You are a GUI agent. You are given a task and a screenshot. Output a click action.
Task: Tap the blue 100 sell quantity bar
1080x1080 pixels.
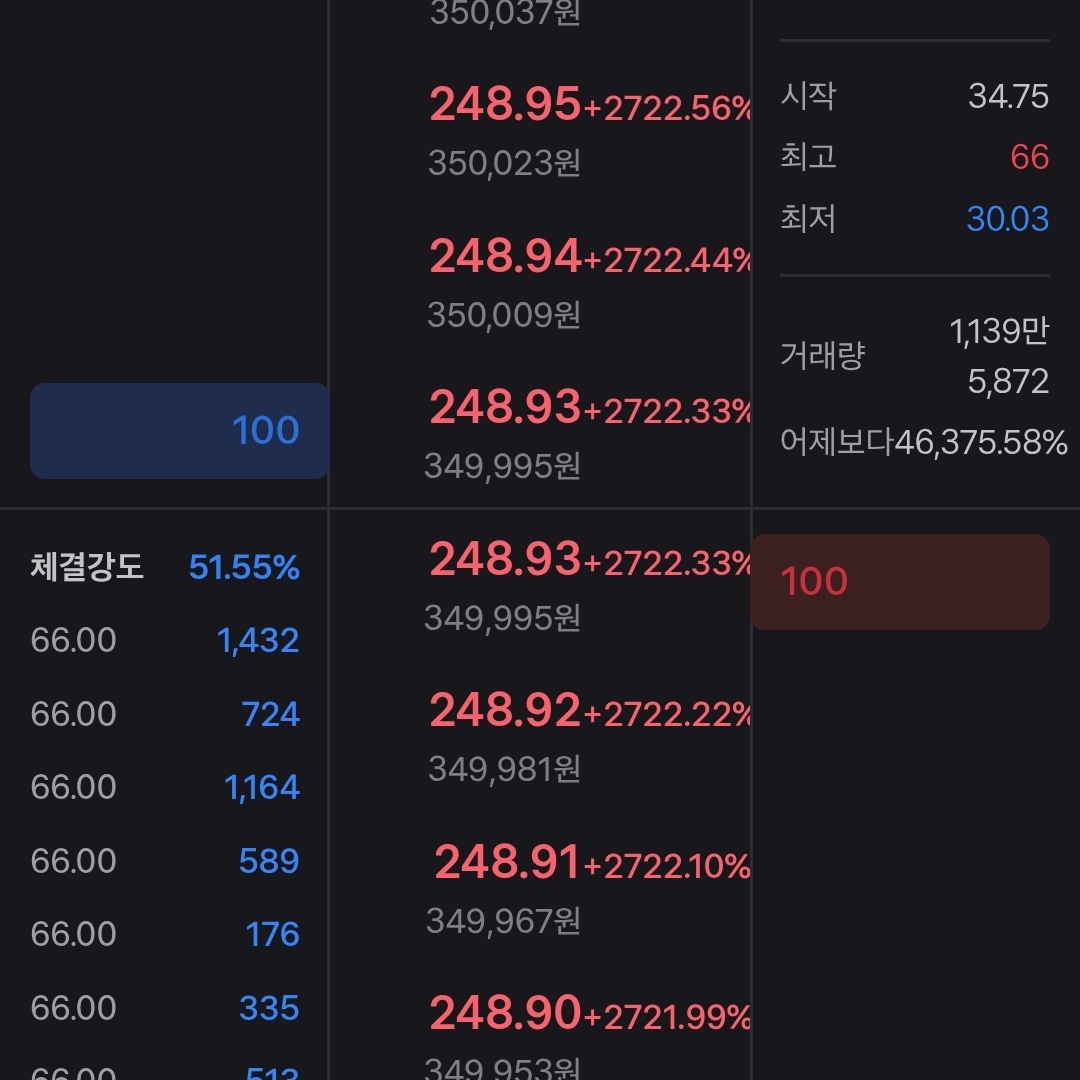(180, 431)
